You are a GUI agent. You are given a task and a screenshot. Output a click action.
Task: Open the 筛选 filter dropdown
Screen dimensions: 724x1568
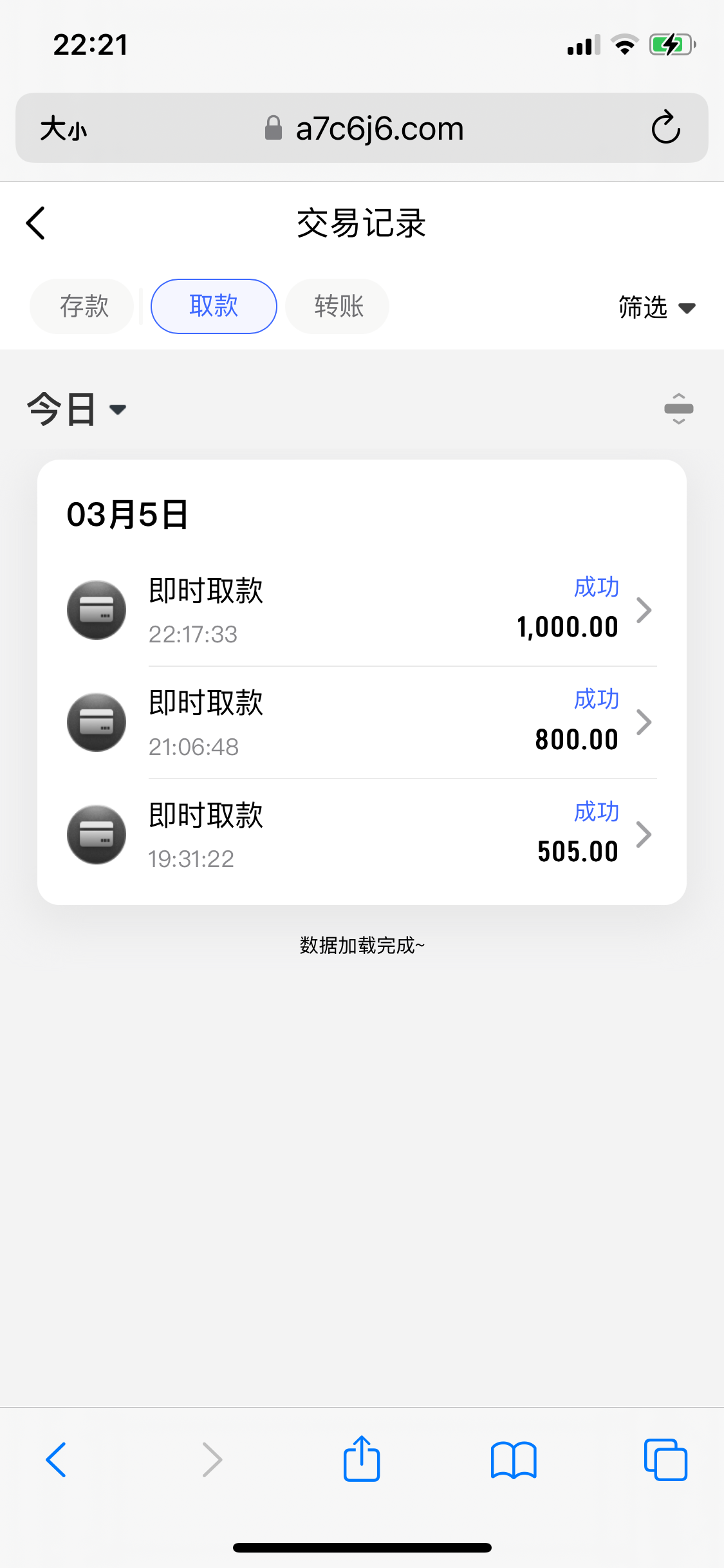(x=656, y=307)
